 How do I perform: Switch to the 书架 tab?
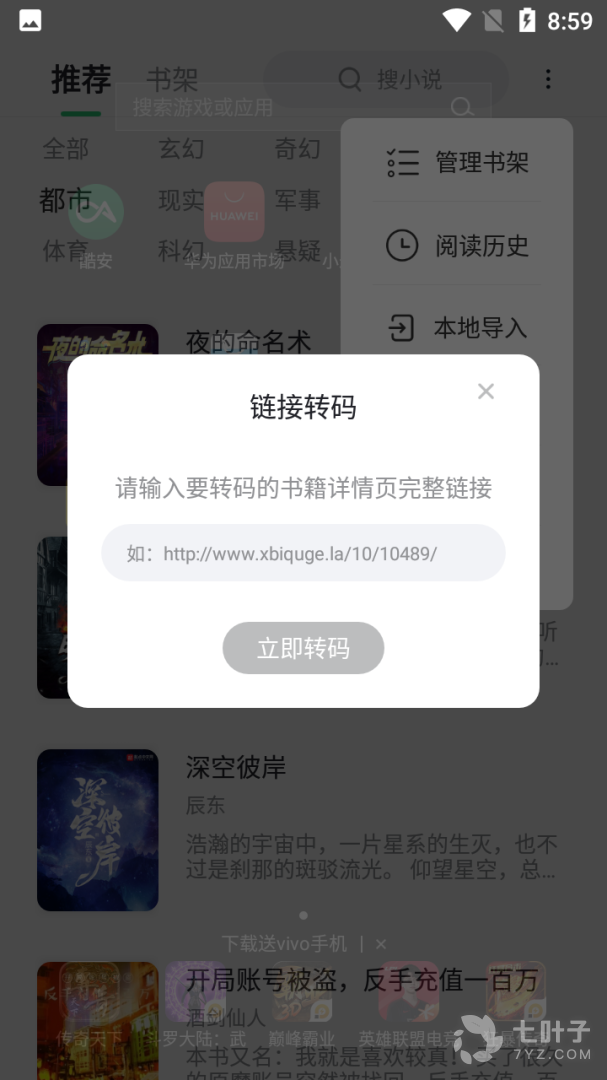172,80
